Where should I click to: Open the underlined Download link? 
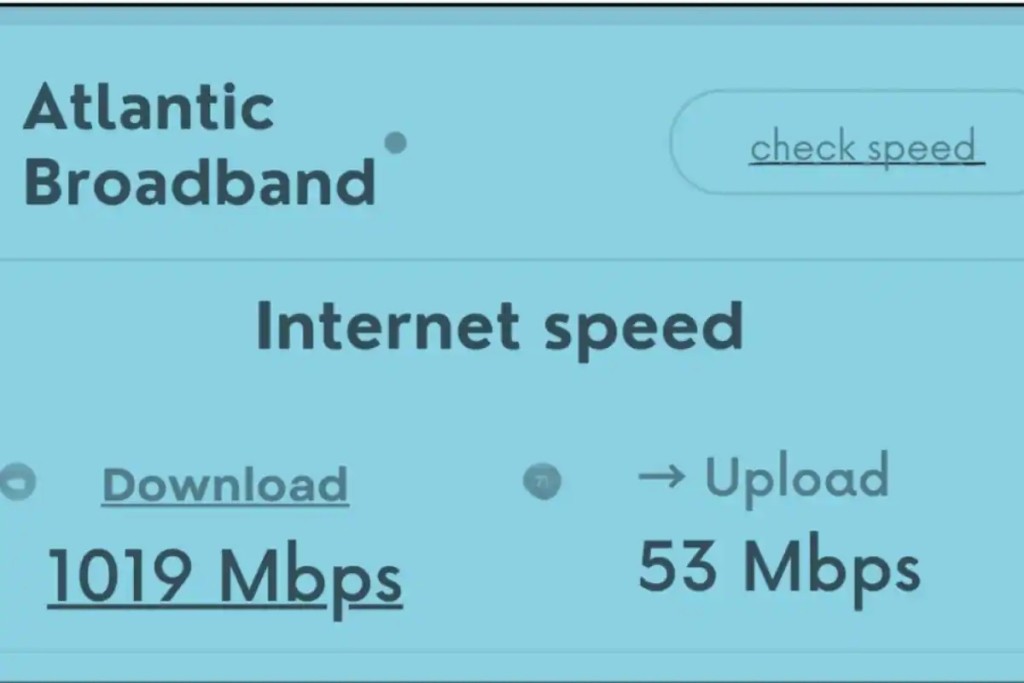pos(225,485)
